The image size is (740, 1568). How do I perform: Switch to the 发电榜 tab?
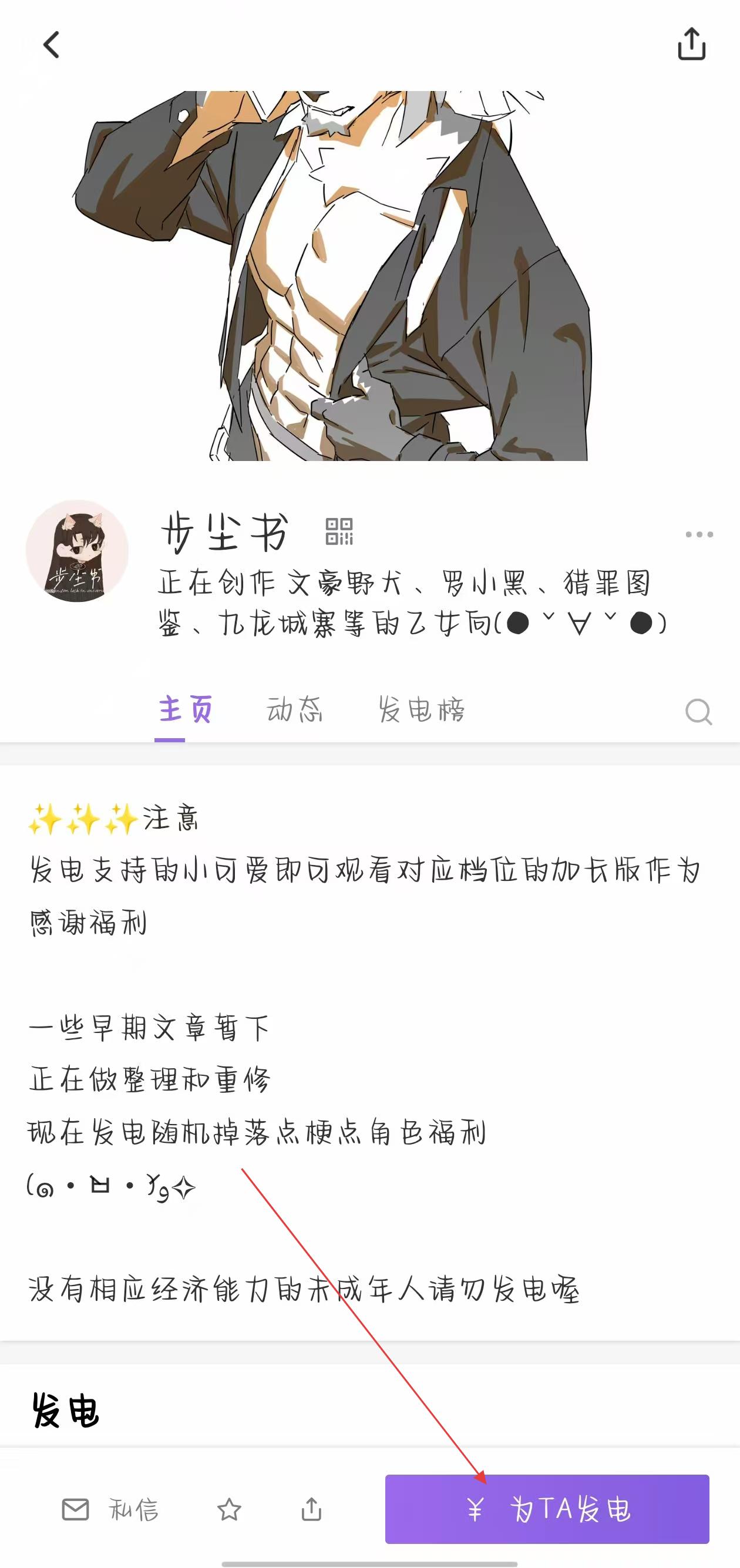click(421, 710)
